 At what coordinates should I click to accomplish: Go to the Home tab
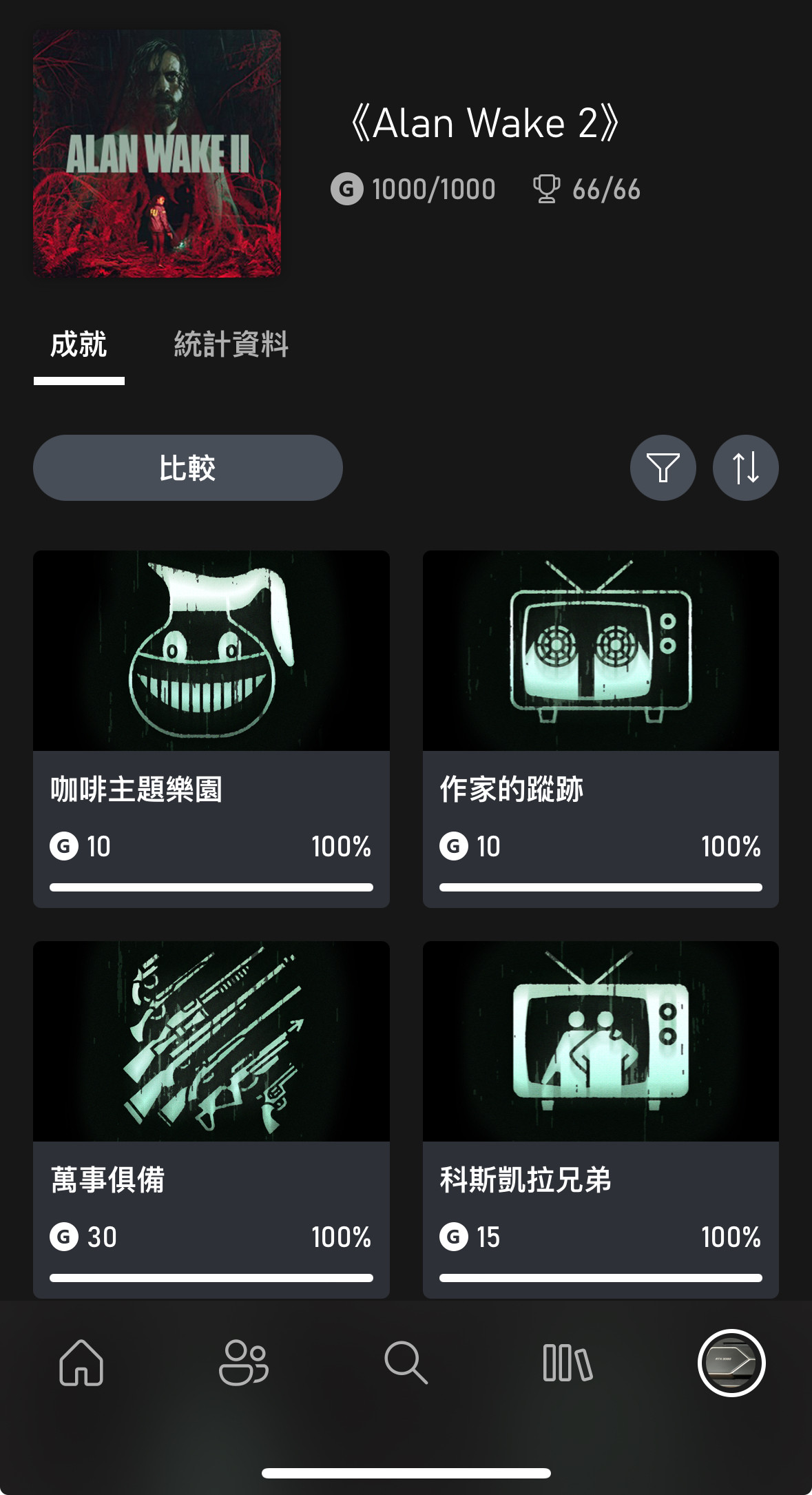[x=81, y=1362]
